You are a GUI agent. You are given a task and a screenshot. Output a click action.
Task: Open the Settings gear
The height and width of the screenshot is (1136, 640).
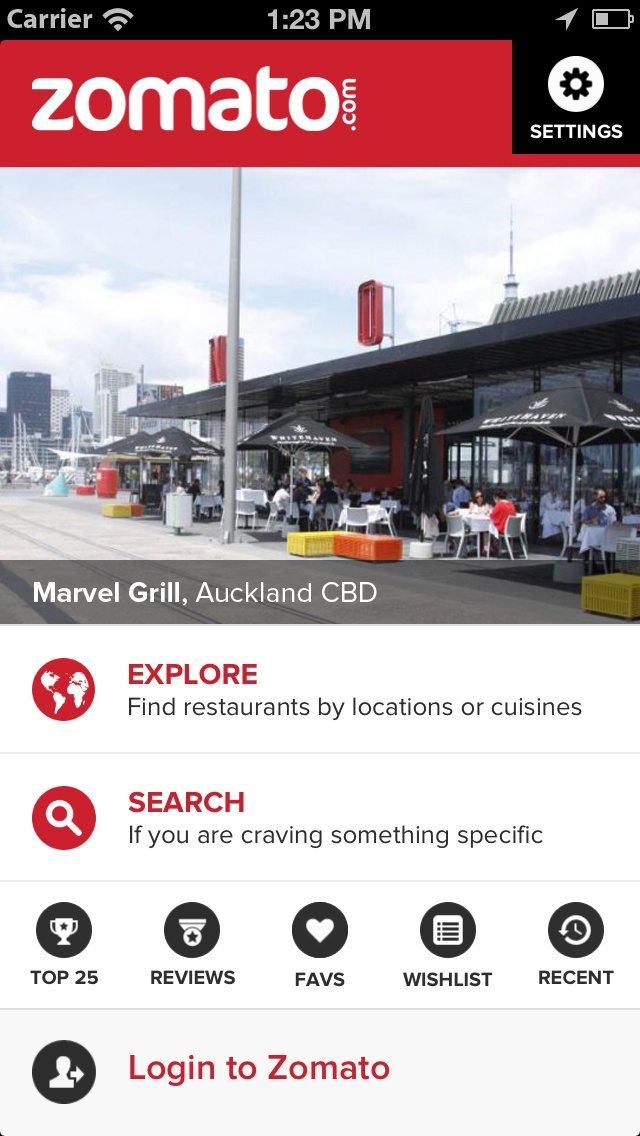tap(575, 96)
